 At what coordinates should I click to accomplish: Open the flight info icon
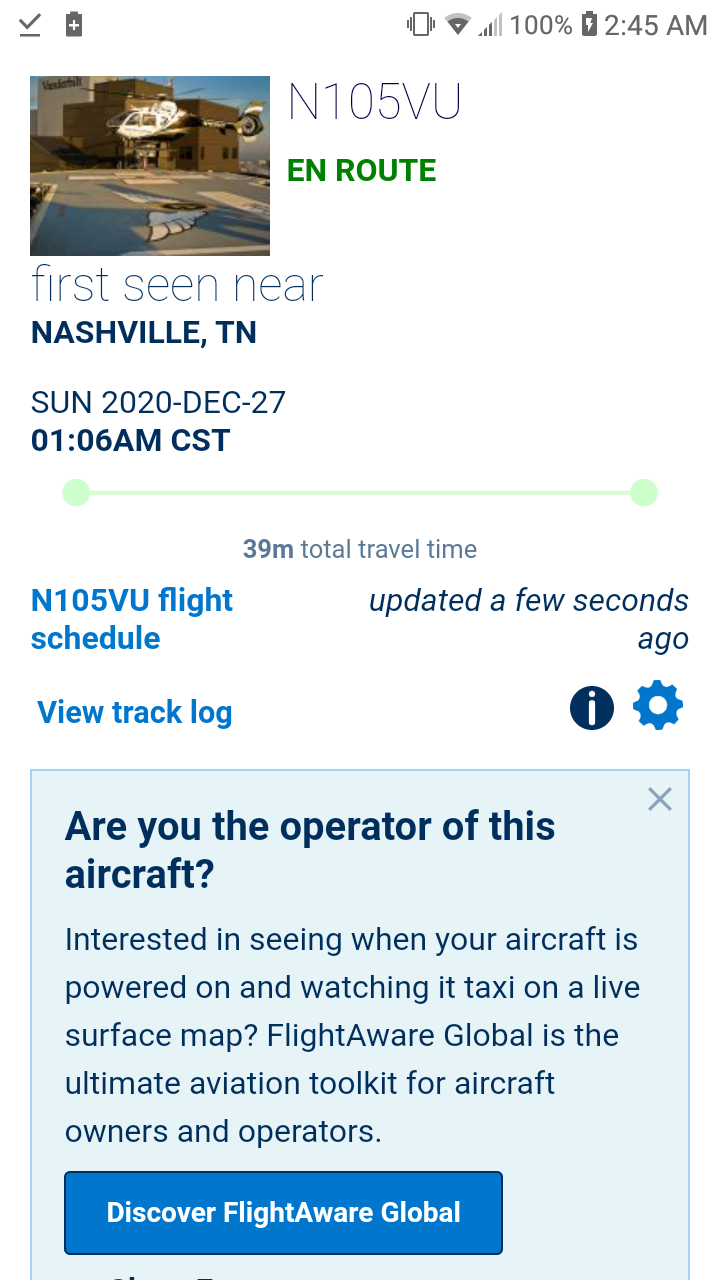(x=592, y=708)
